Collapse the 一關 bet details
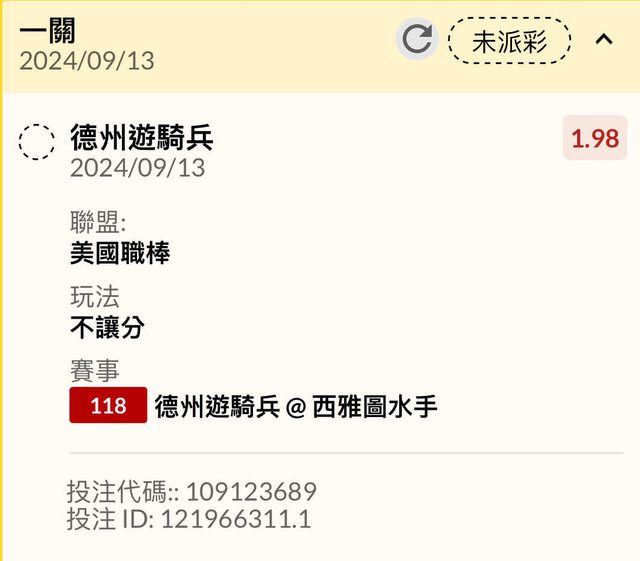Viewport: 640px width, 561px height. click(604, 40)
